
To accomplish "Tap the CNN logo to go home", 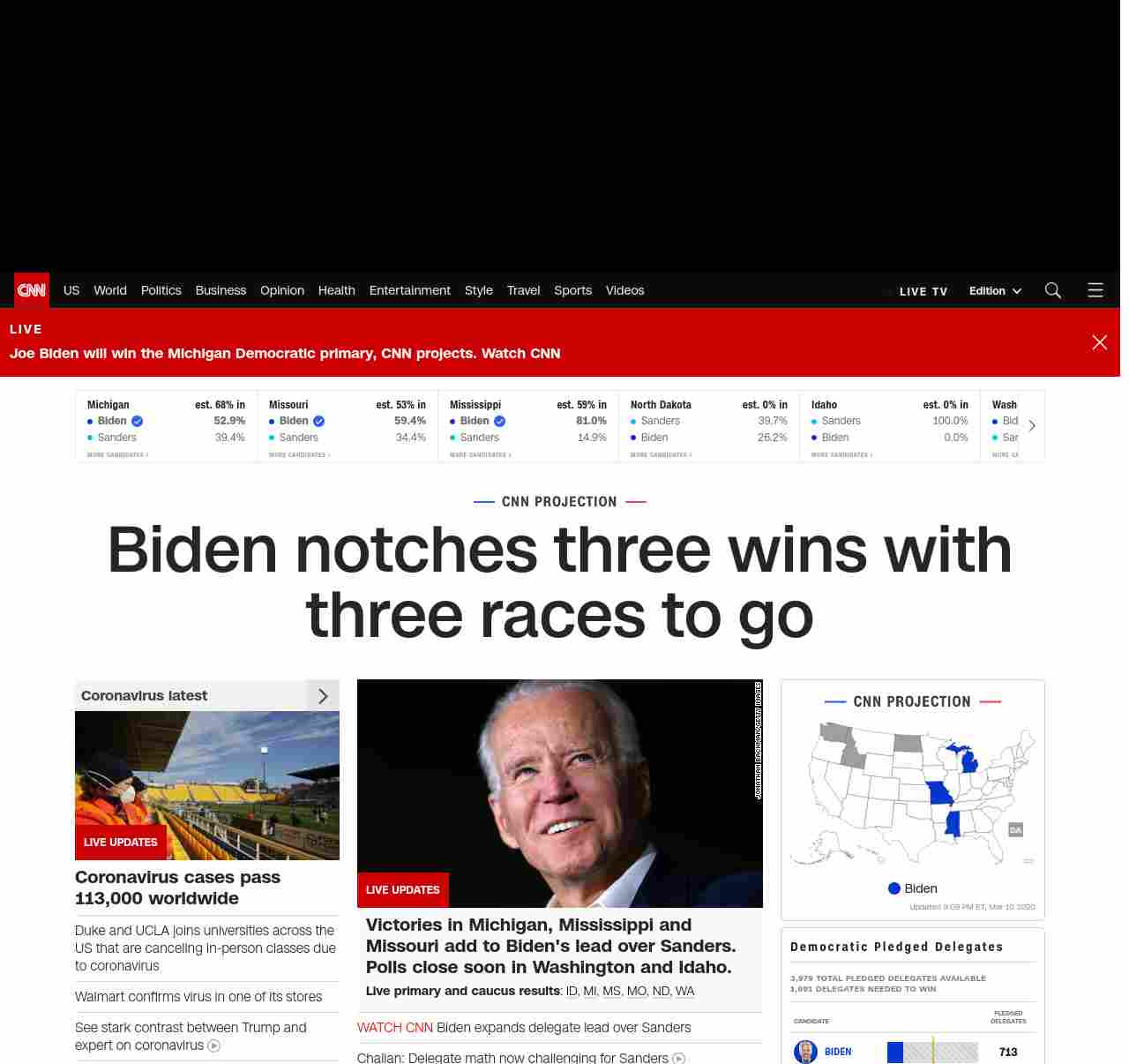I will 32,290.
